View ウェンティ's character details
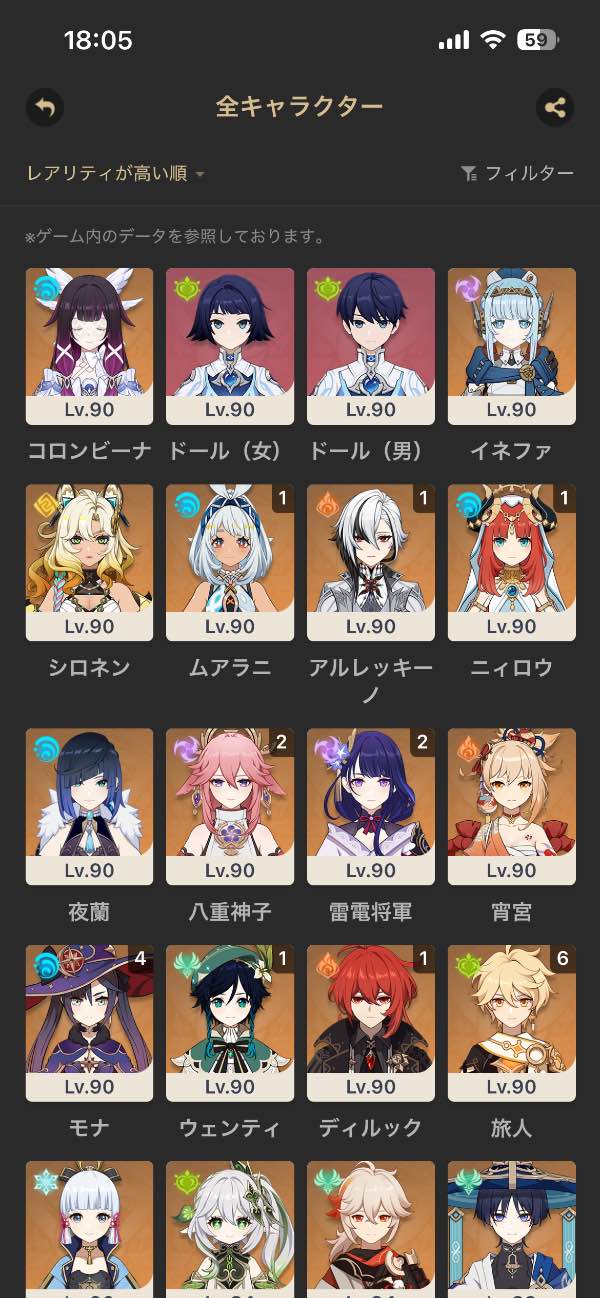Image resolution: width=600 pixels, height=1298 pixels. pos(230,1022)
